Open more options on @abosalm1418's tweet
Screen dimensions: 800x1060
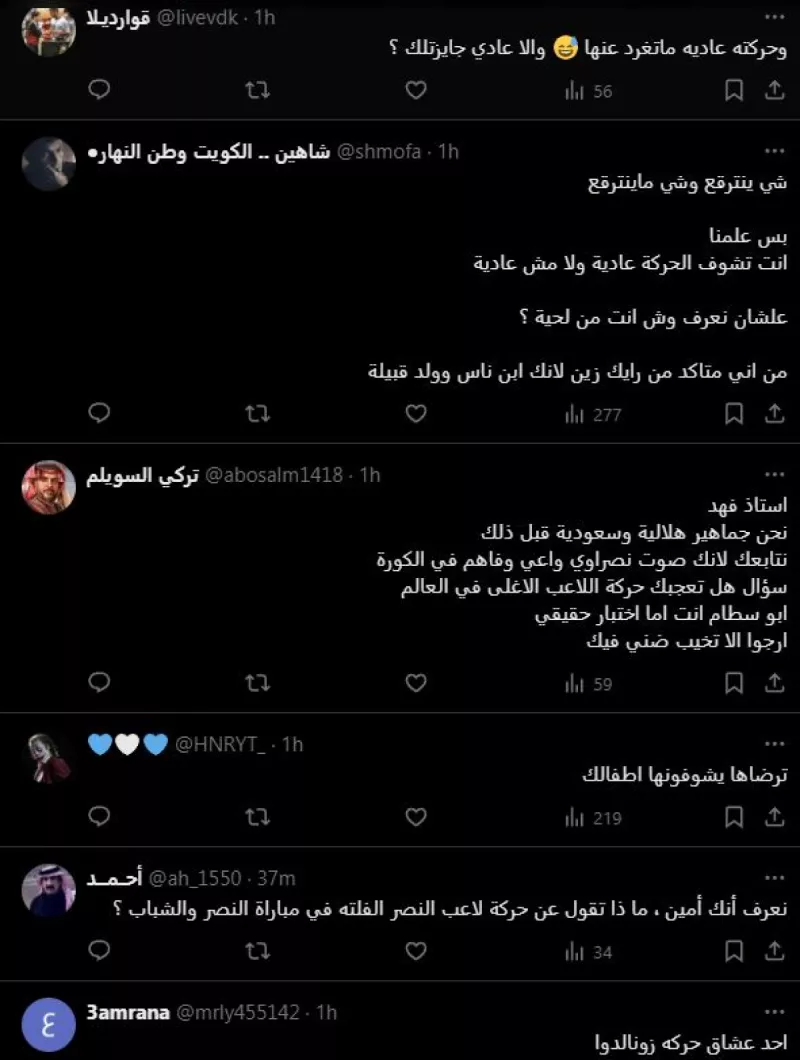pyautogui.click(x=774, y=475)
